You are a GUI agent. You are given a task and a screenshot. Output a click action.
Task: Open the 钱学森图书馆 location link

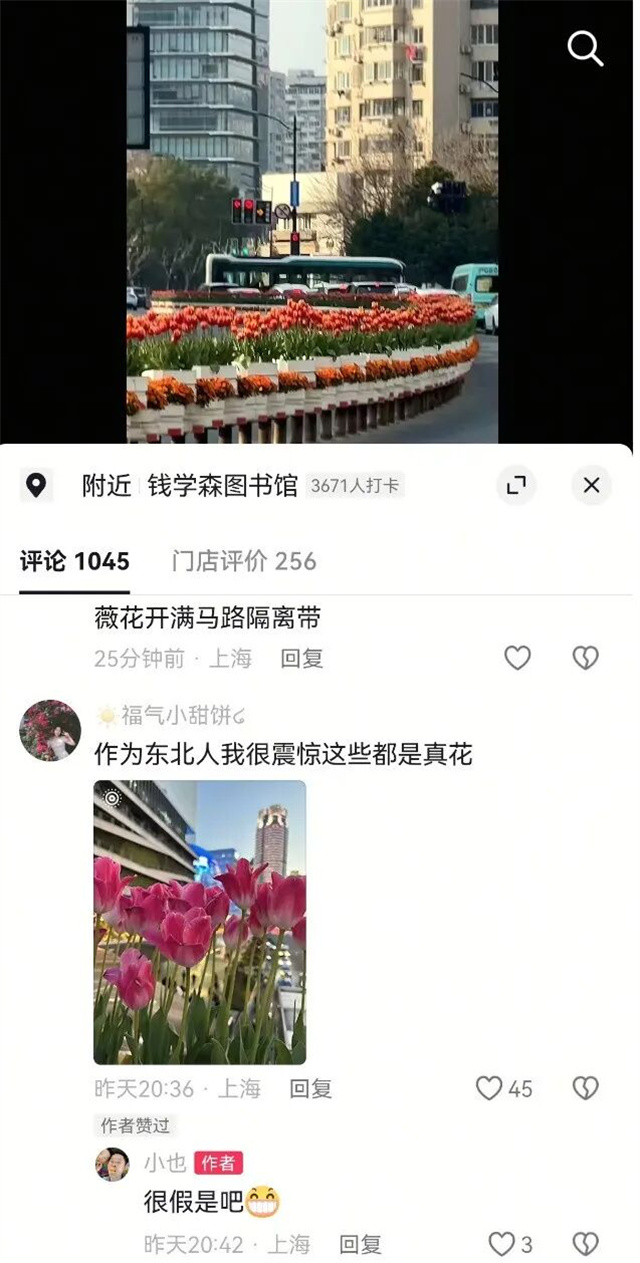pyautogui.click(x=222, y=486)
